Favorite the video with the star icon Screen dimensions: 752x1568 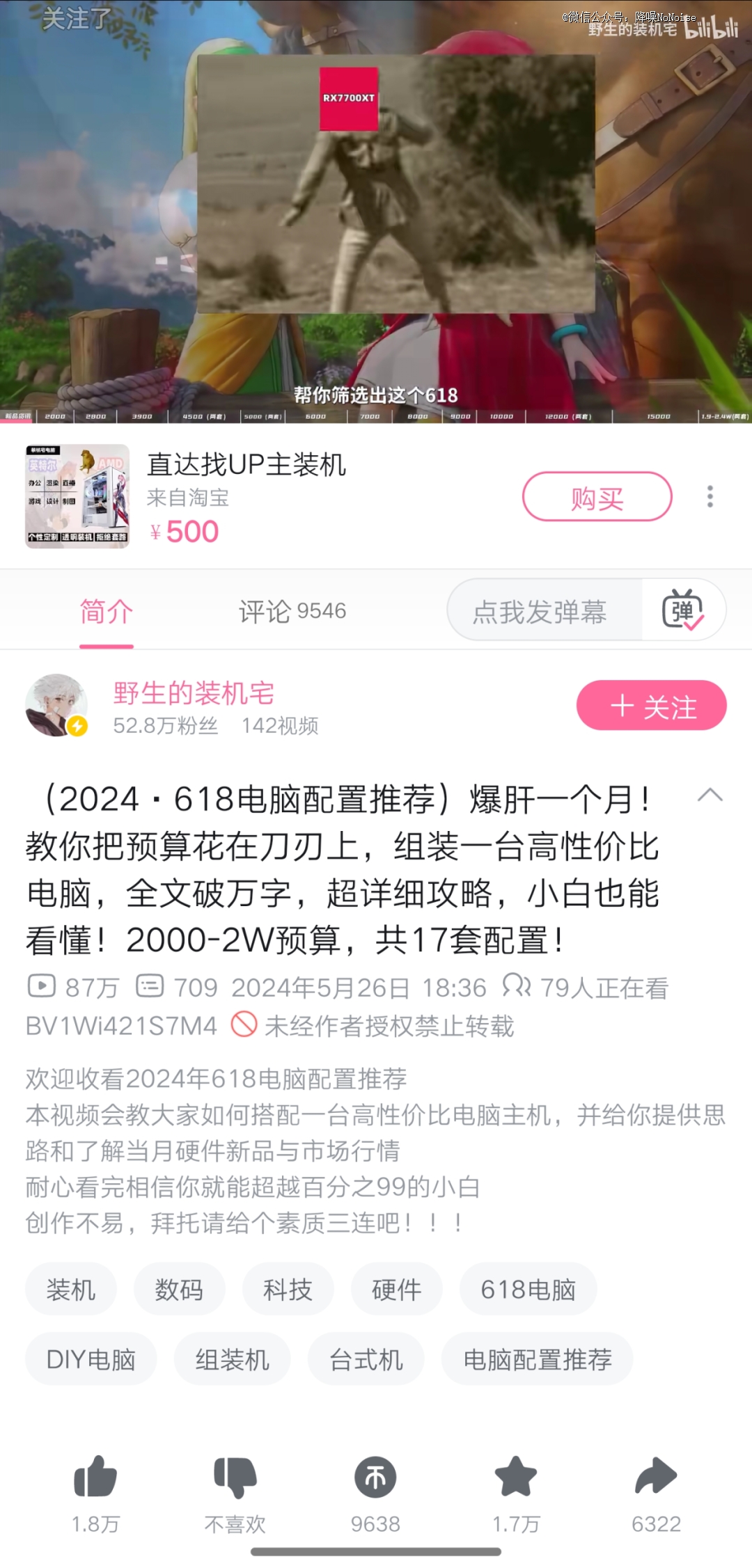515,1477
